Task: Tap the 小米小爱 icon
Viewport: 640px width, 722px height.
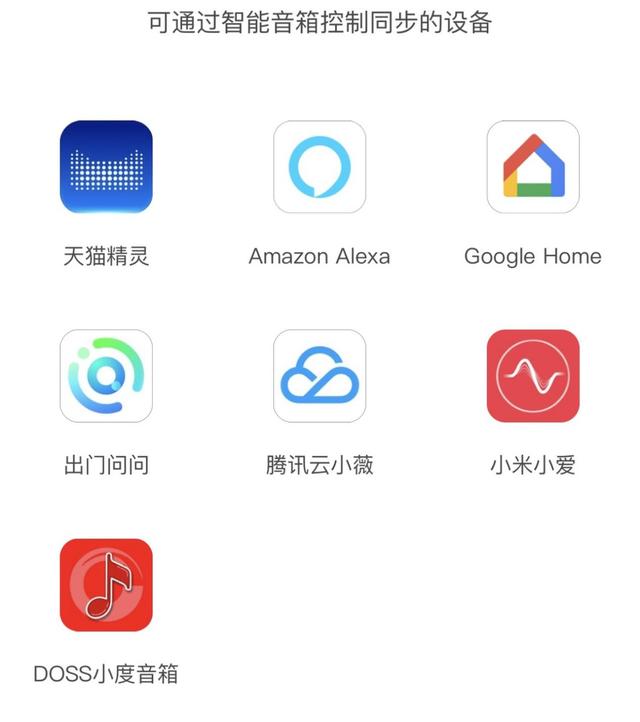Action: 532,376
